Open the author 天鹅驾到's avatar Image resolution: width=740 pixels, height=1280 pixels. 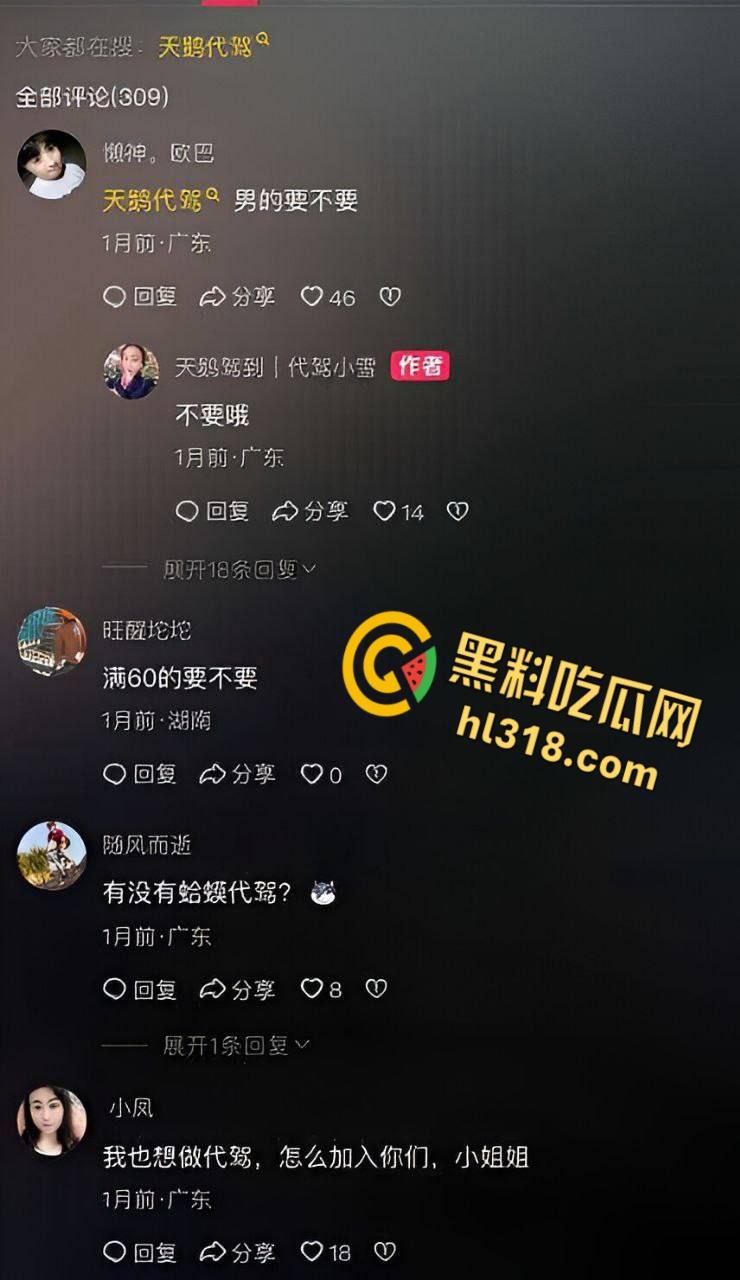(131, 371)
